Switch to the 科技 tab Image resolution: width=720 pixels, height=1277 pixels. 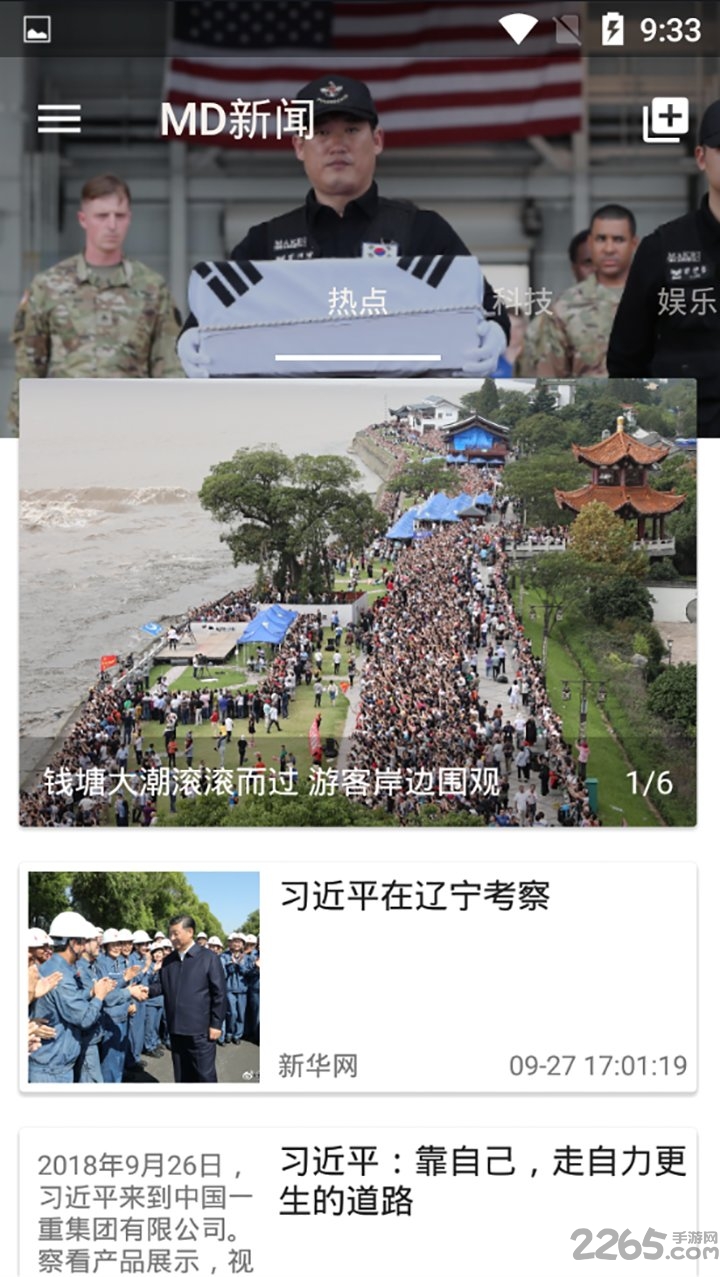523,301
